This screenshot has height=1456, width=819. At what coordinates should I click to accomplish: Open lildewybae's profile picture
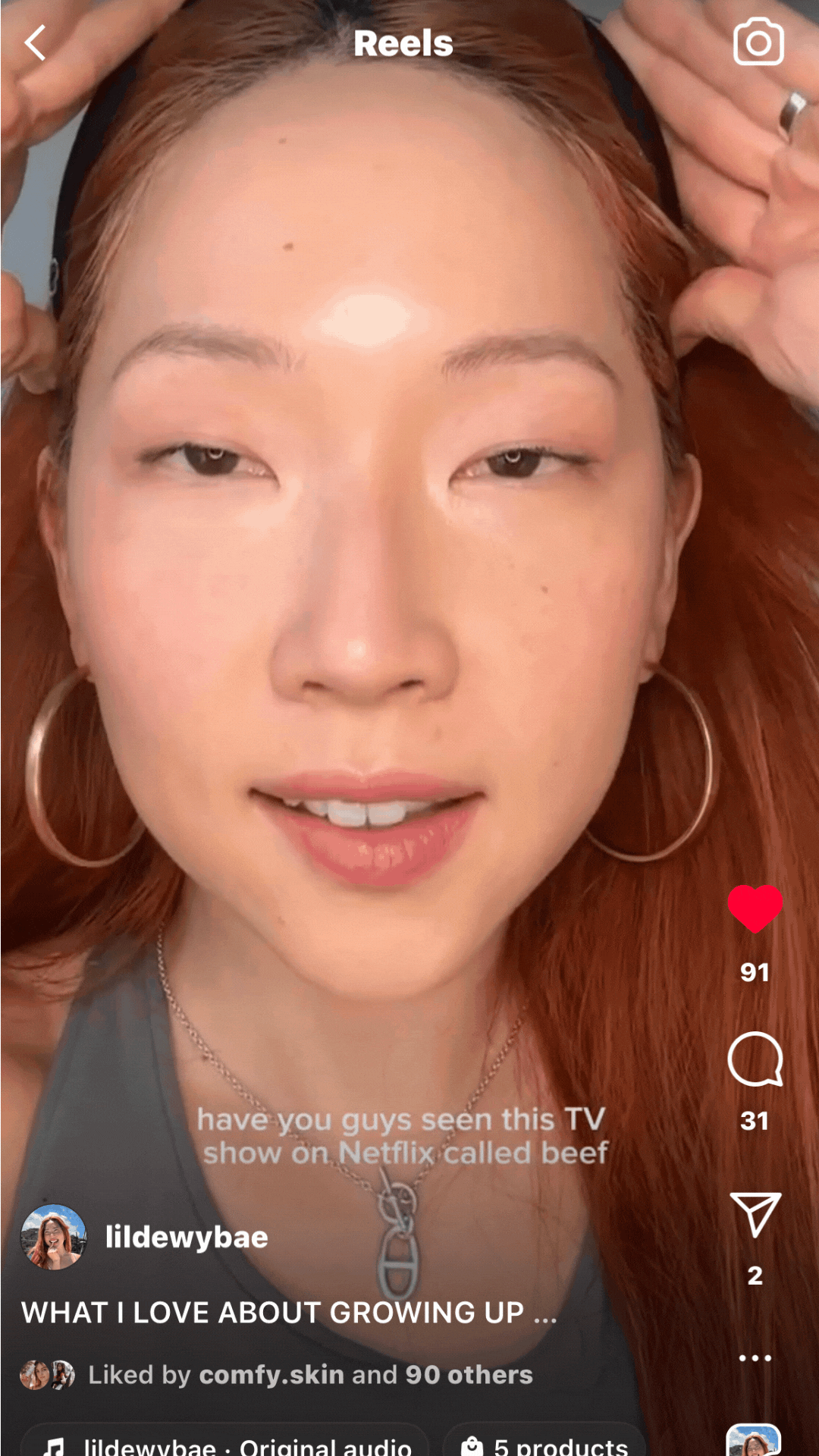(53, 1237)
